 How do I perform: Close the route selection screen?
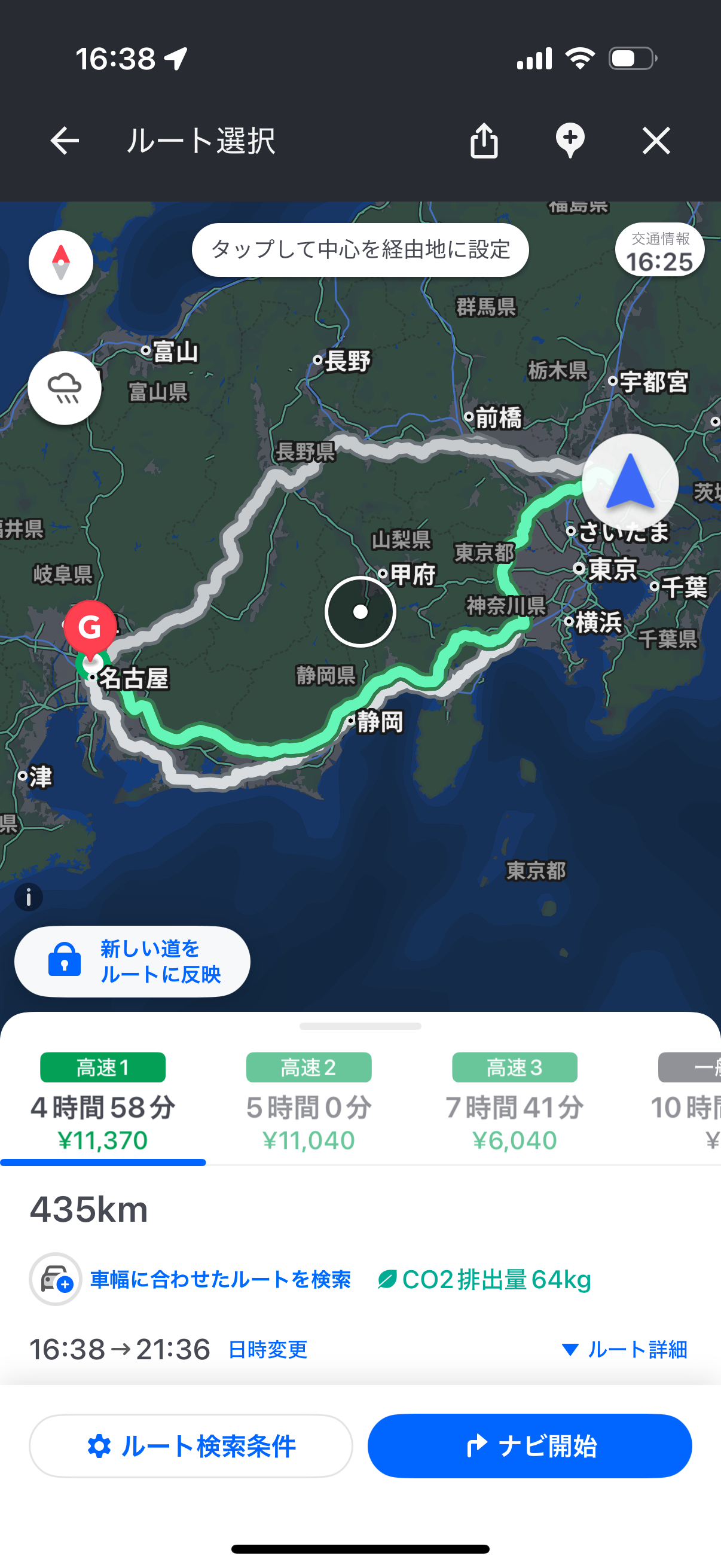click(x=656, y=141)
